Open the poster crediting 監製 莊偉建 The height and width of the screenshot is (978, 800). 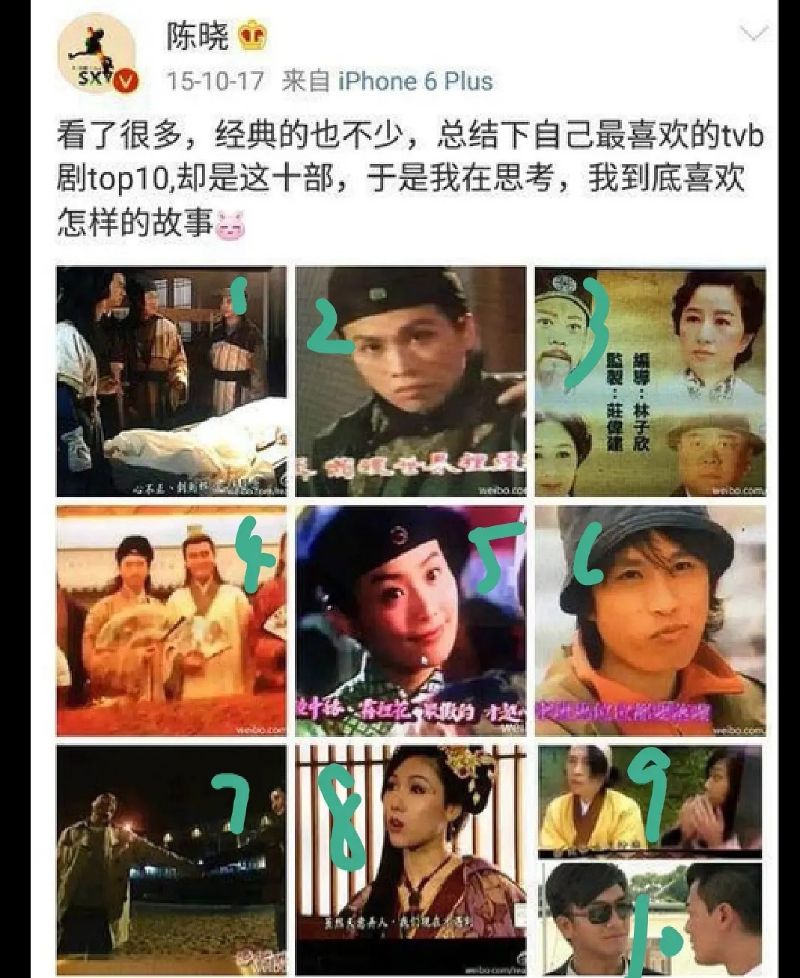(x=650, y=381)
